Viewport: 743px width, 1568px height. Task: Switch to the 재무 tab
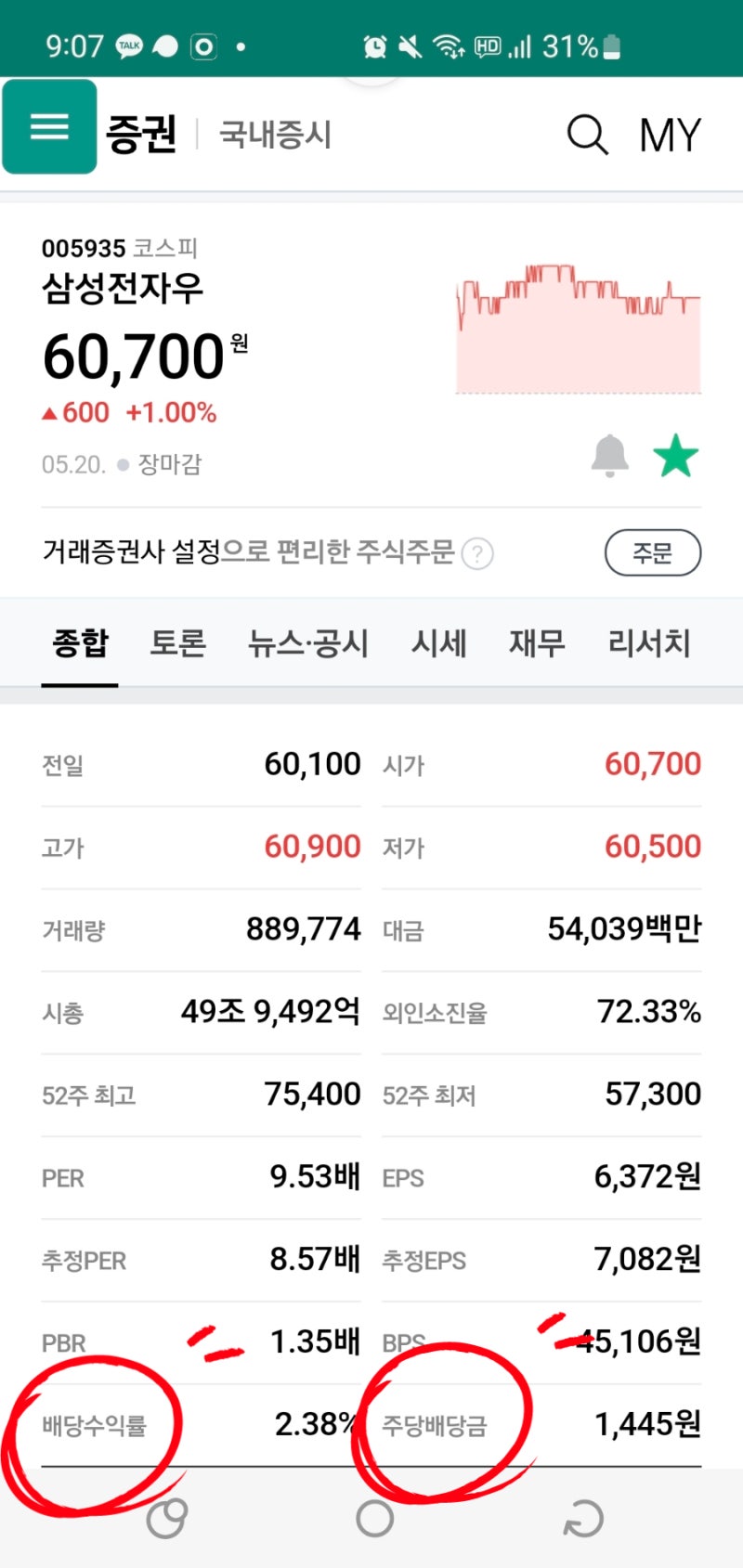point(535,643)
